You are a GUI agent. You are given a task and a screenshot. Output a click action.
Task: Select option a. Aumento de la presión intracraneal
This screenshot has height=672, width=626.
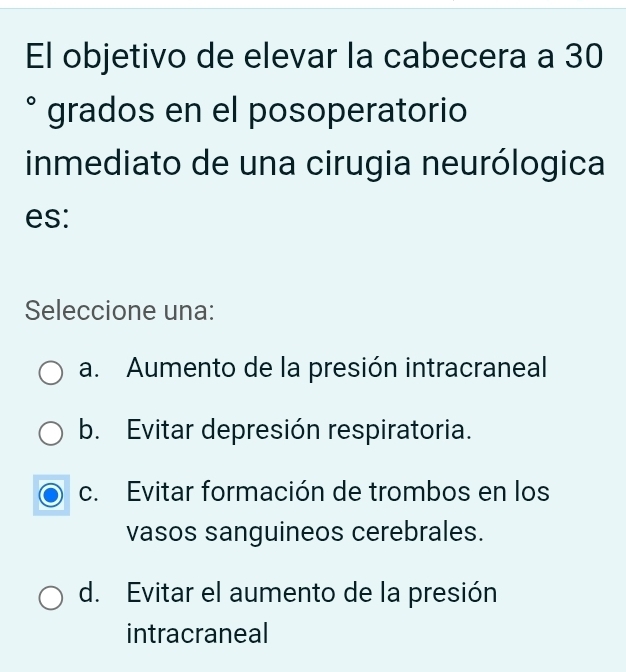tap(51, 373)
